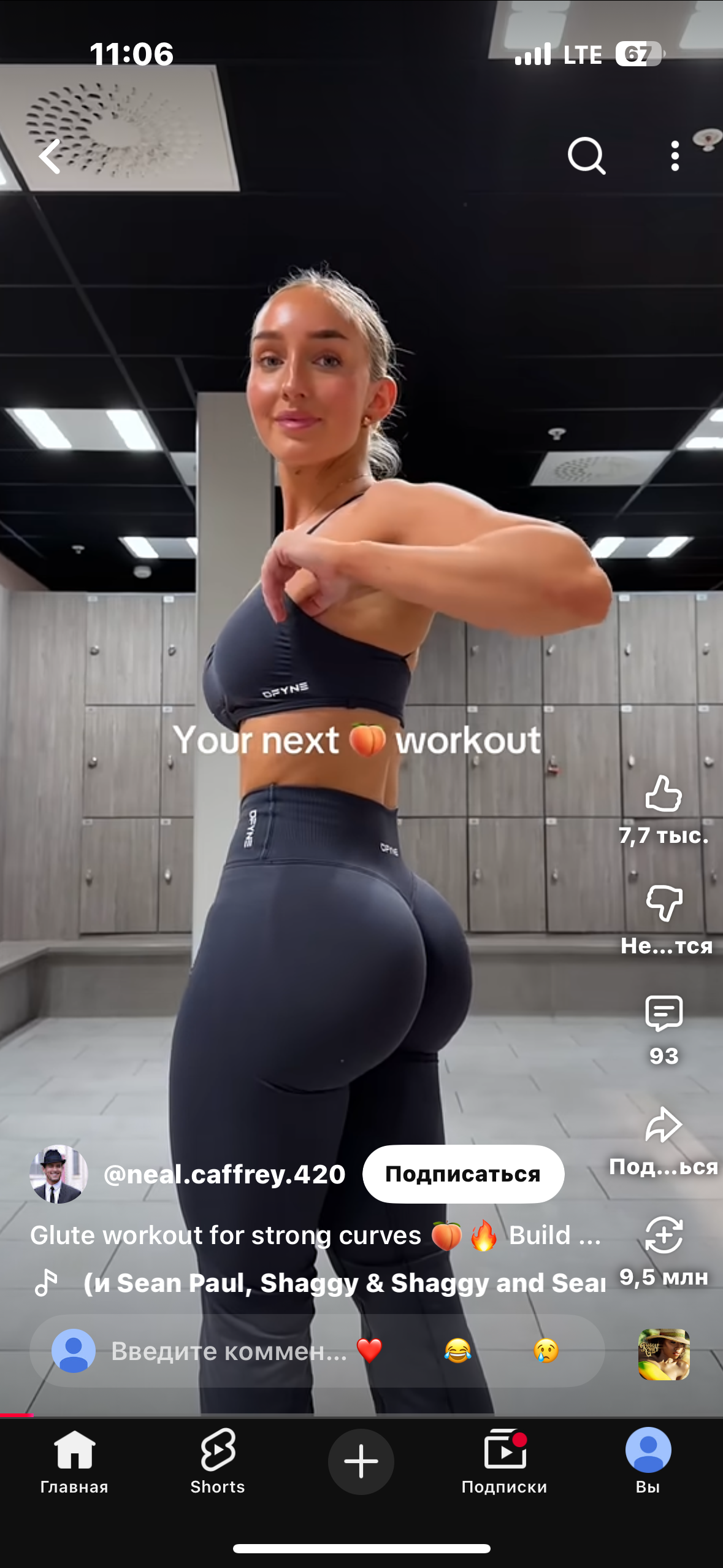Send the laughing emoji reaction
The height and width of the screenshot is (1568, 723).
[457, 1351]
